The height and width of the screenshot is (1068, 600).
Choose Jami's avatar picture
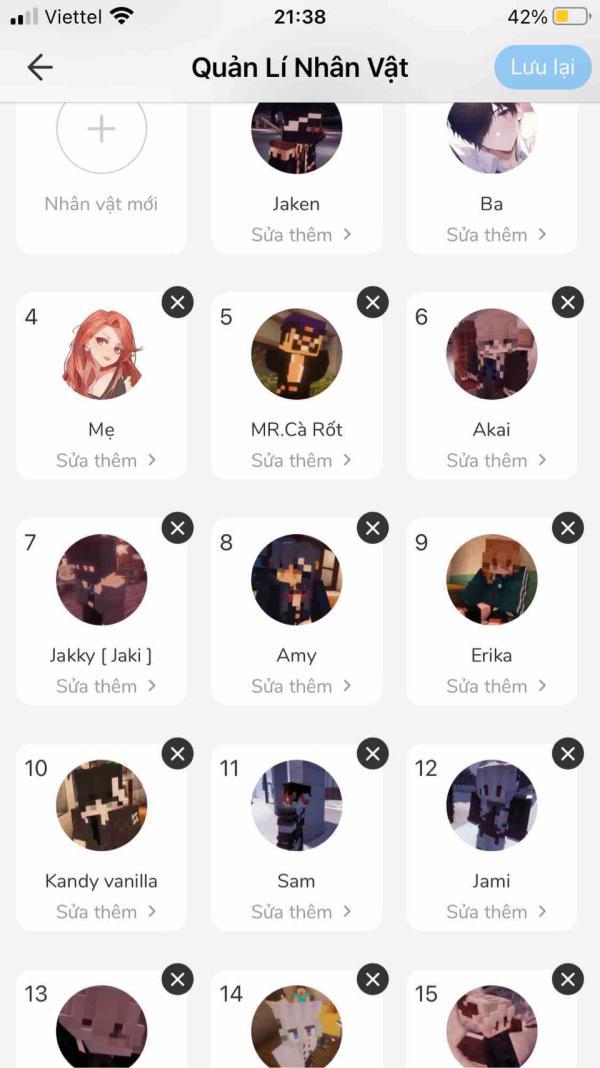(491, 805)
